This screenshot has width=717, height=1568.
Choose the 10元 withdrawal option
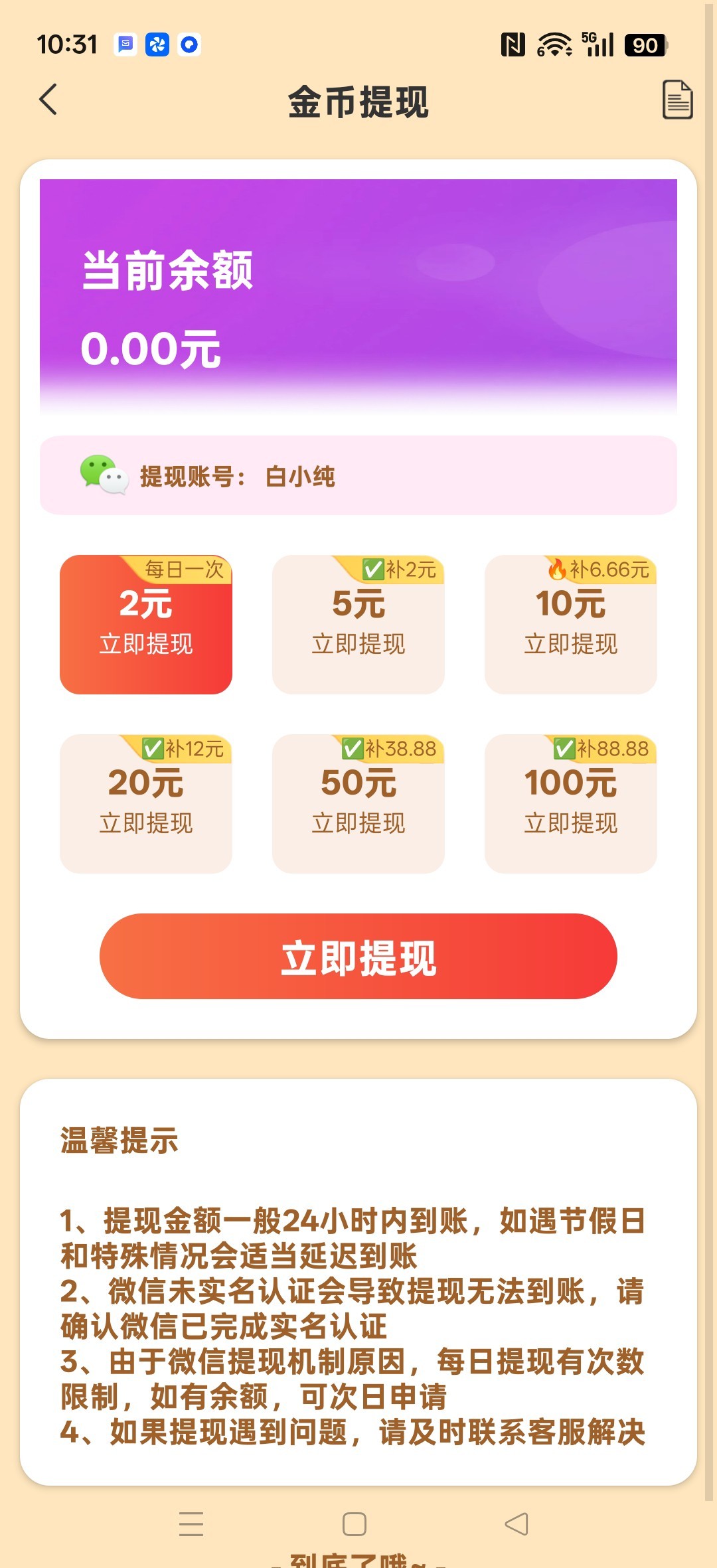(570, 624)
